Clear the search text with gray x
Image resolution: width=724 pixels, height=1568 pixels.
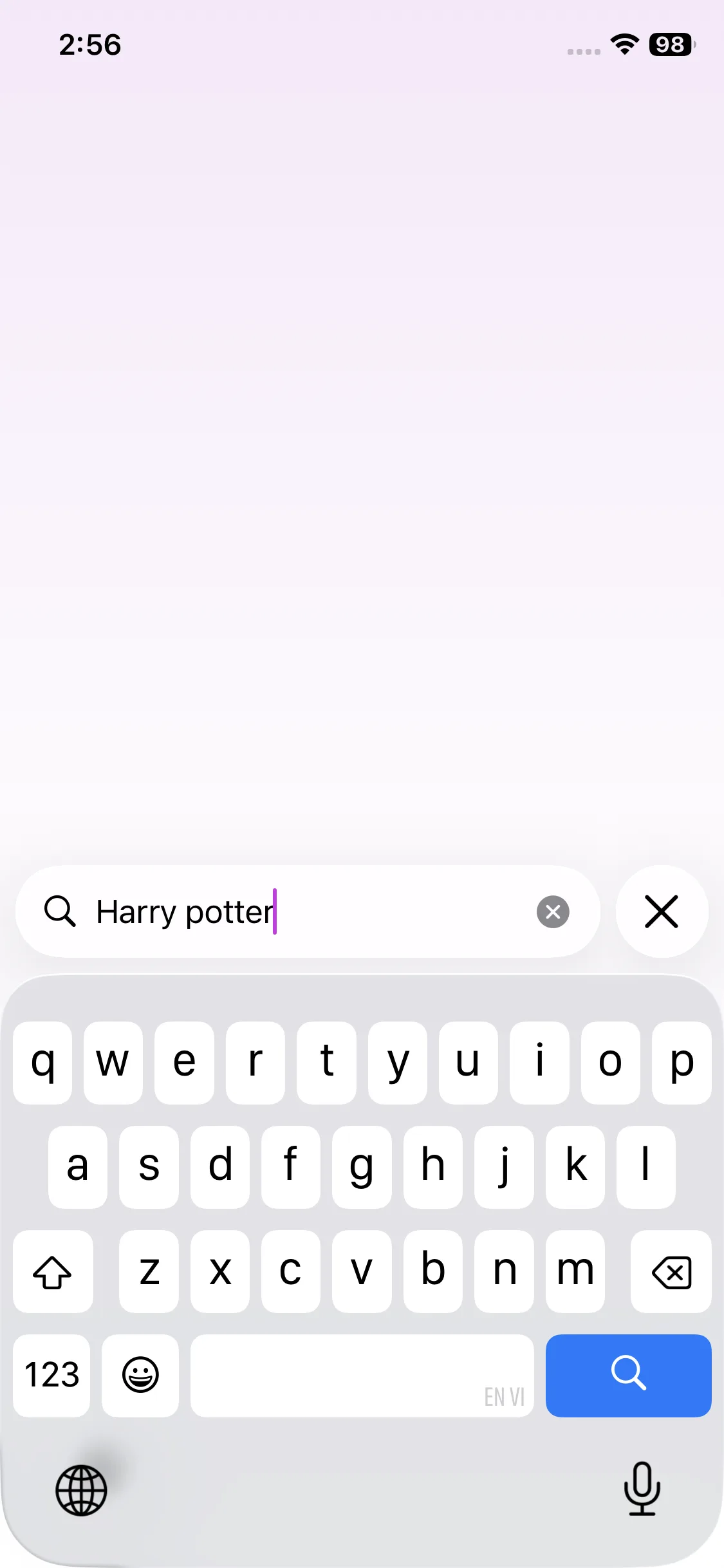[x=553, y=911]
